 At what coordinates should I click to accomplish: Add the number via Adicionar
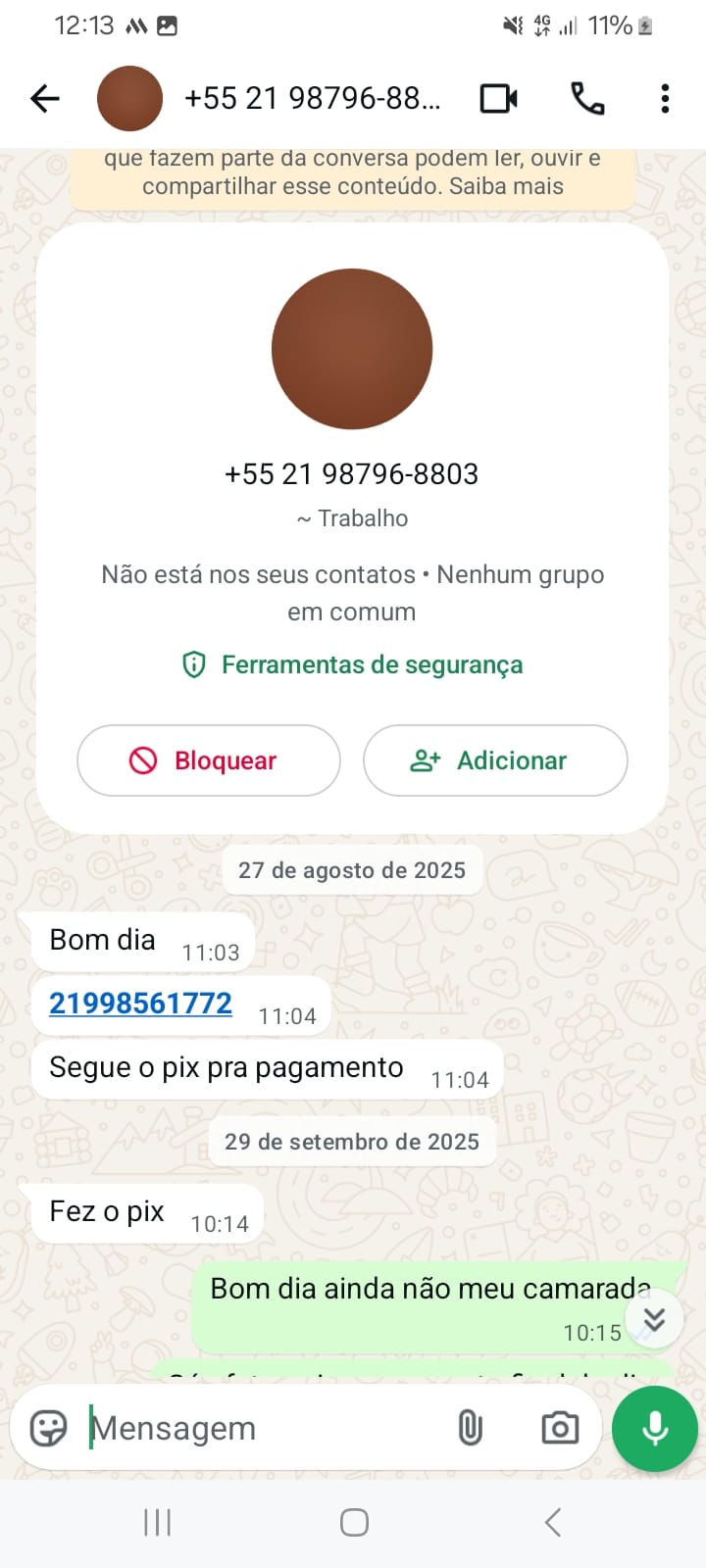495,760
